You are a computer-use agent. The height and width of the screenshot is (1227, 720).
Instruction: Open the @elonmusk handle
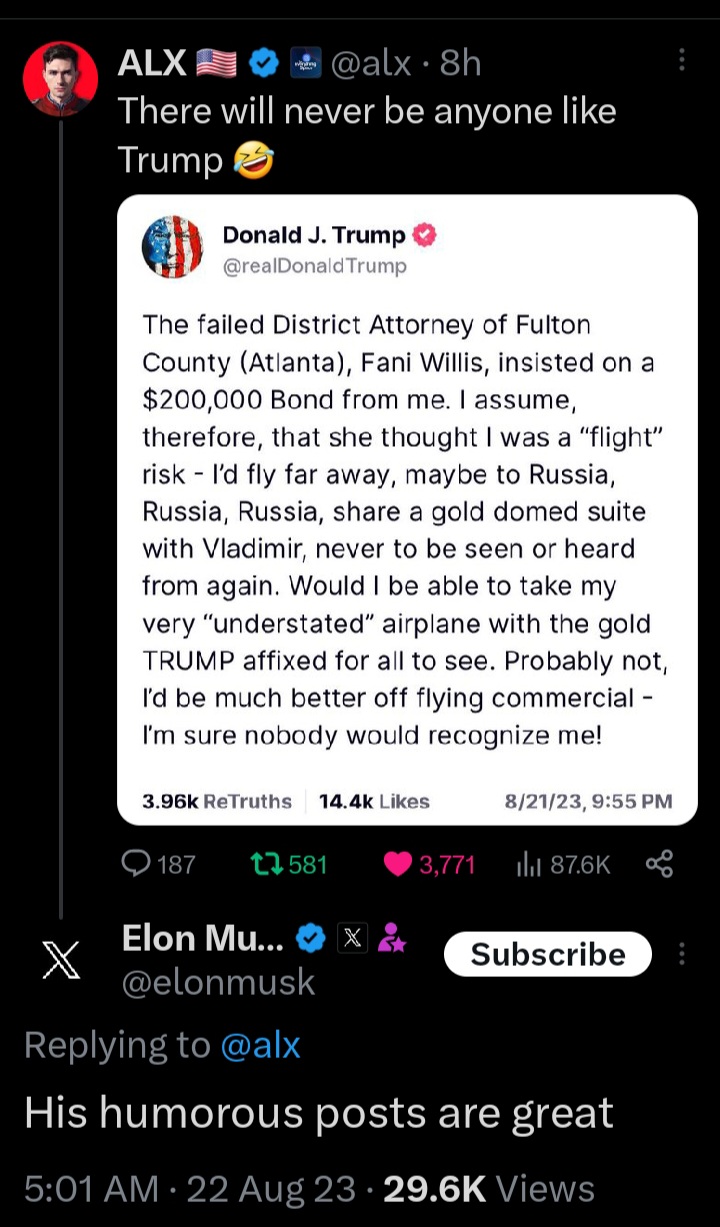[x=218, y=983]
